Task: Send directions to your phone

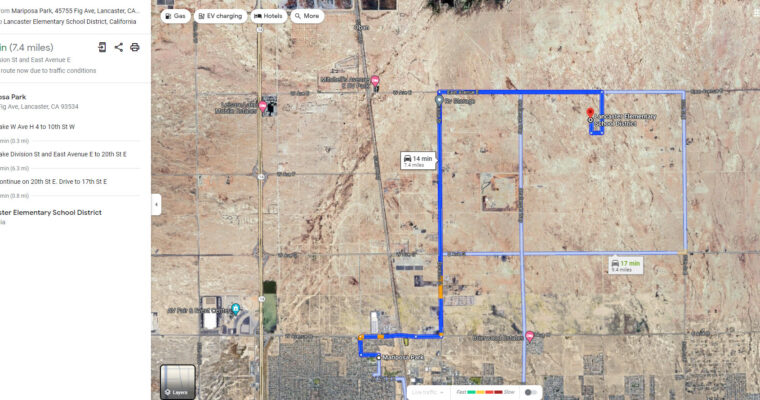Action: click(x=102, y=47)
